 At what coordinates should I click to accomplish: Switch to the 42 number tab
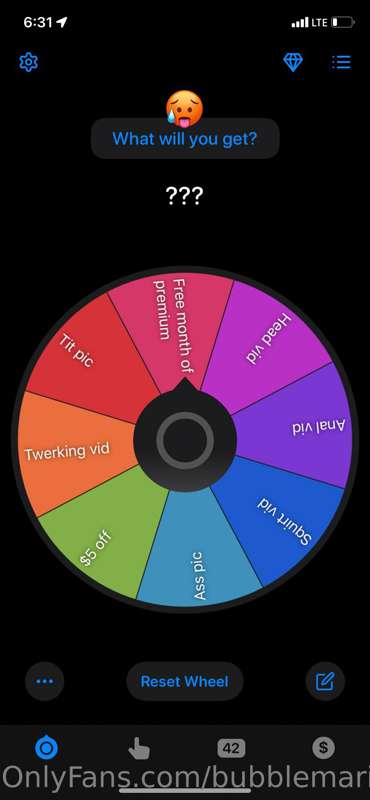(231, 748)
